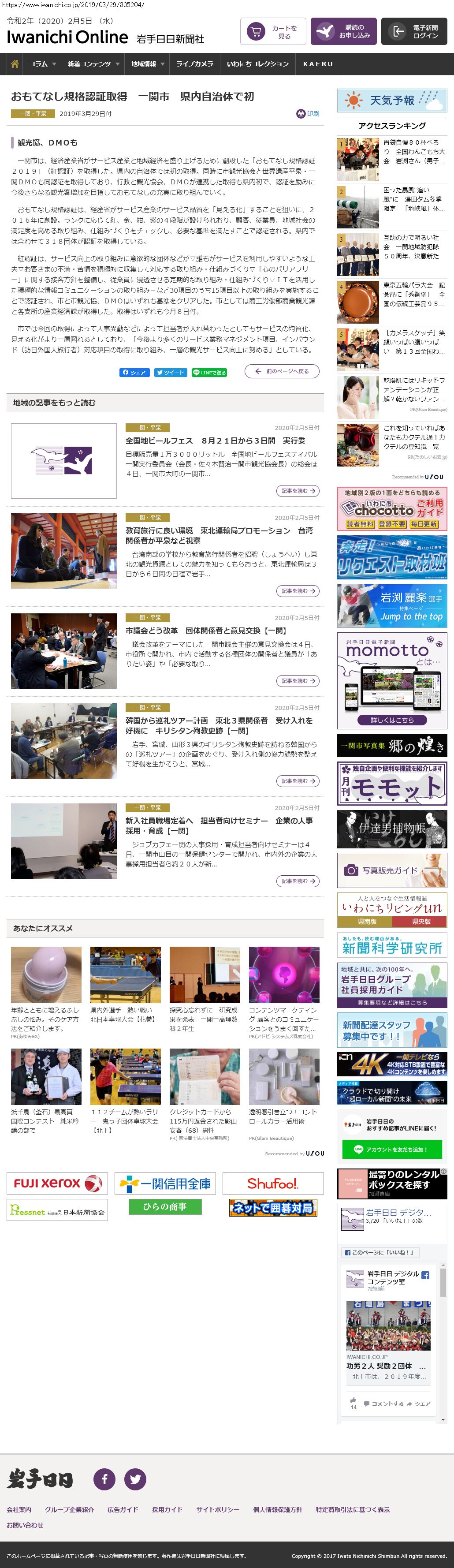Expand the コラム menu
Screen dimensions: 454x1568
[x=42, y=64]
